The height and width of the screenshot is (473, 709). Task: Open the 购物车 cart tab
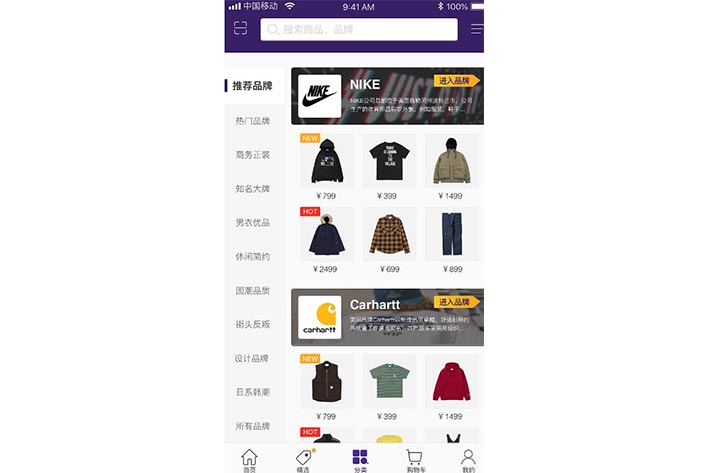(414, 460)
